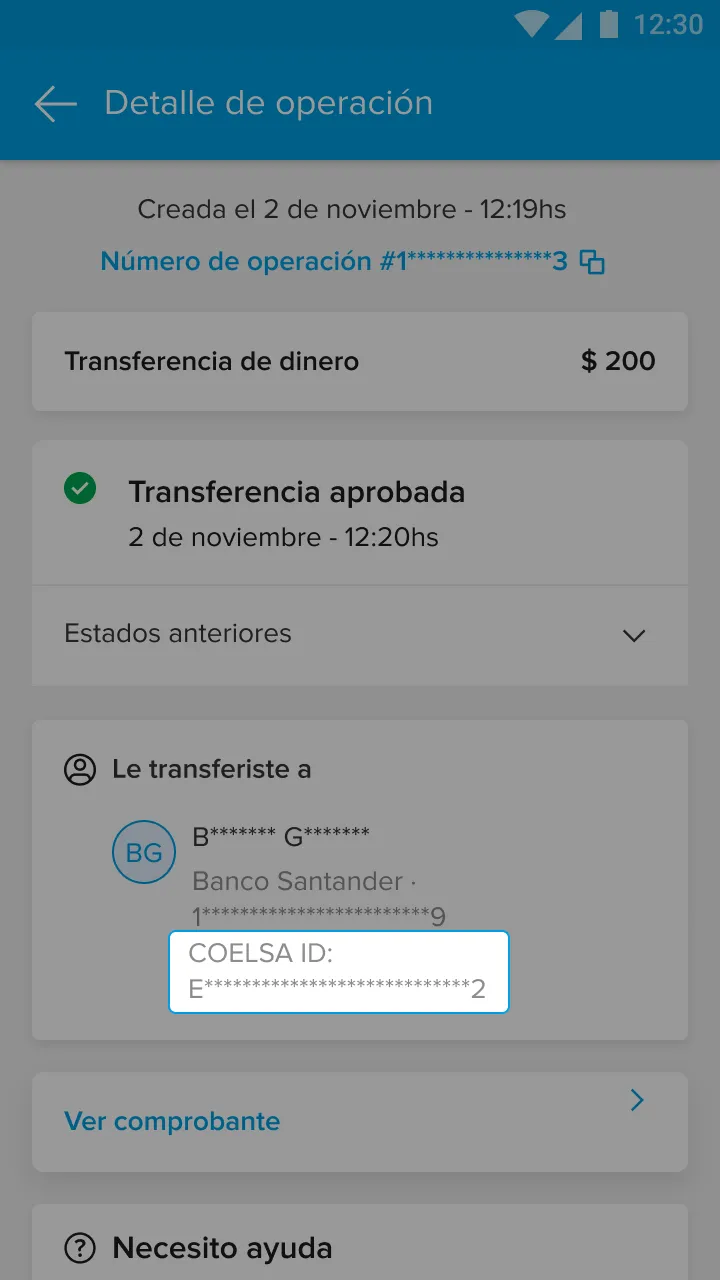Tap the back arrow to exit operation details

(x=53, y=103)
